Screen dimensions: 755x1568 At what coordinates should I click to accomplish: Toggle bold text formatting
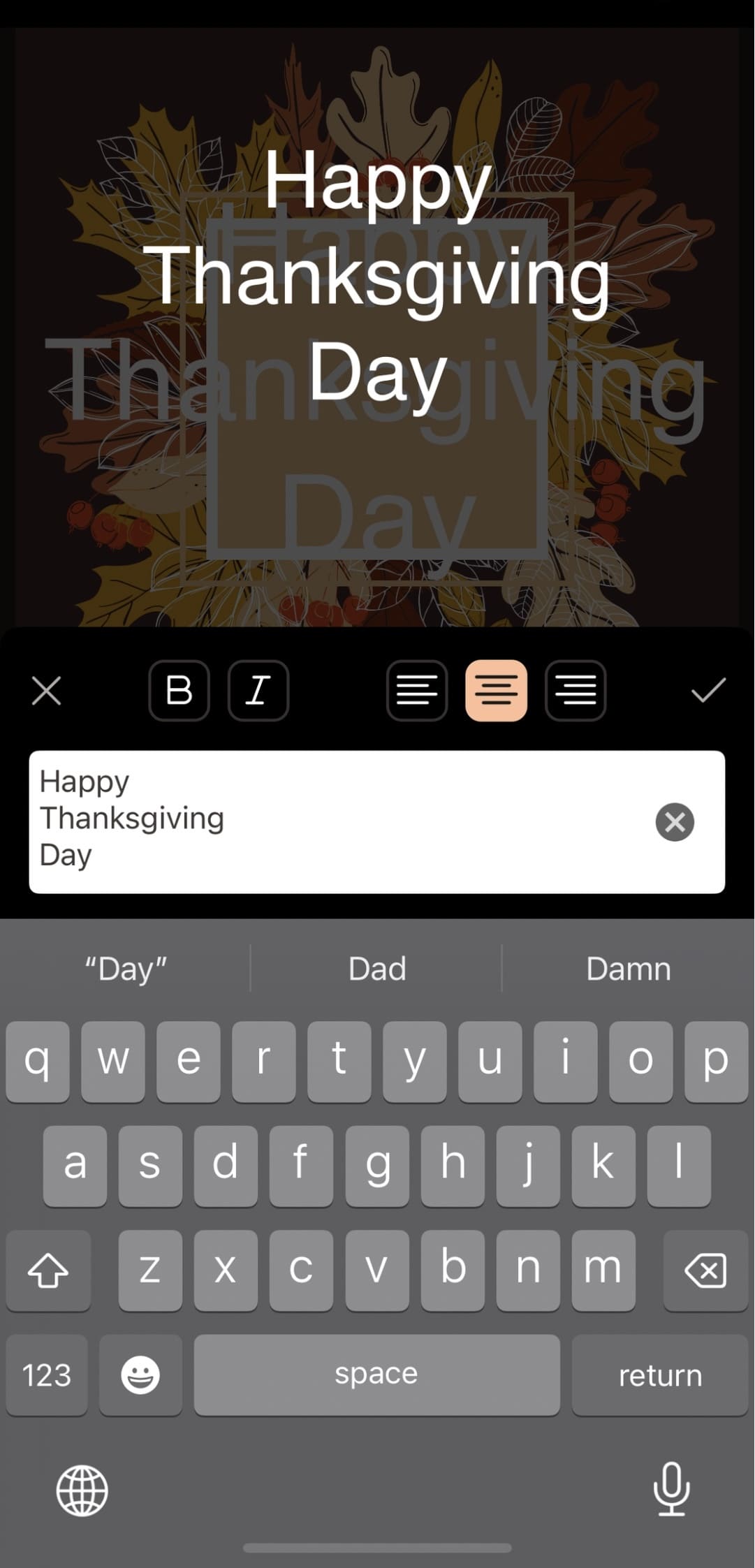coord(179,691)
